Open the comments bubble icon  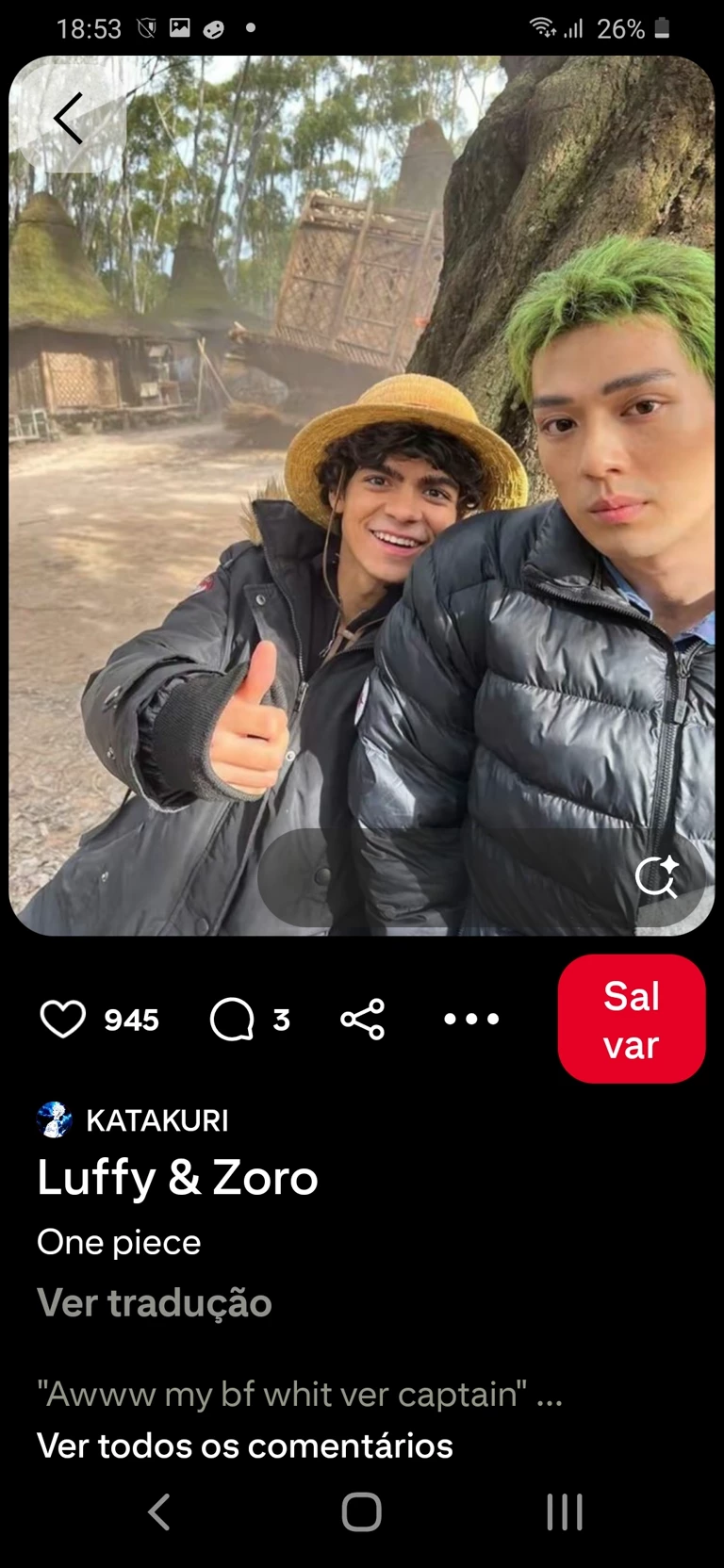click(x=232, y=1020)
